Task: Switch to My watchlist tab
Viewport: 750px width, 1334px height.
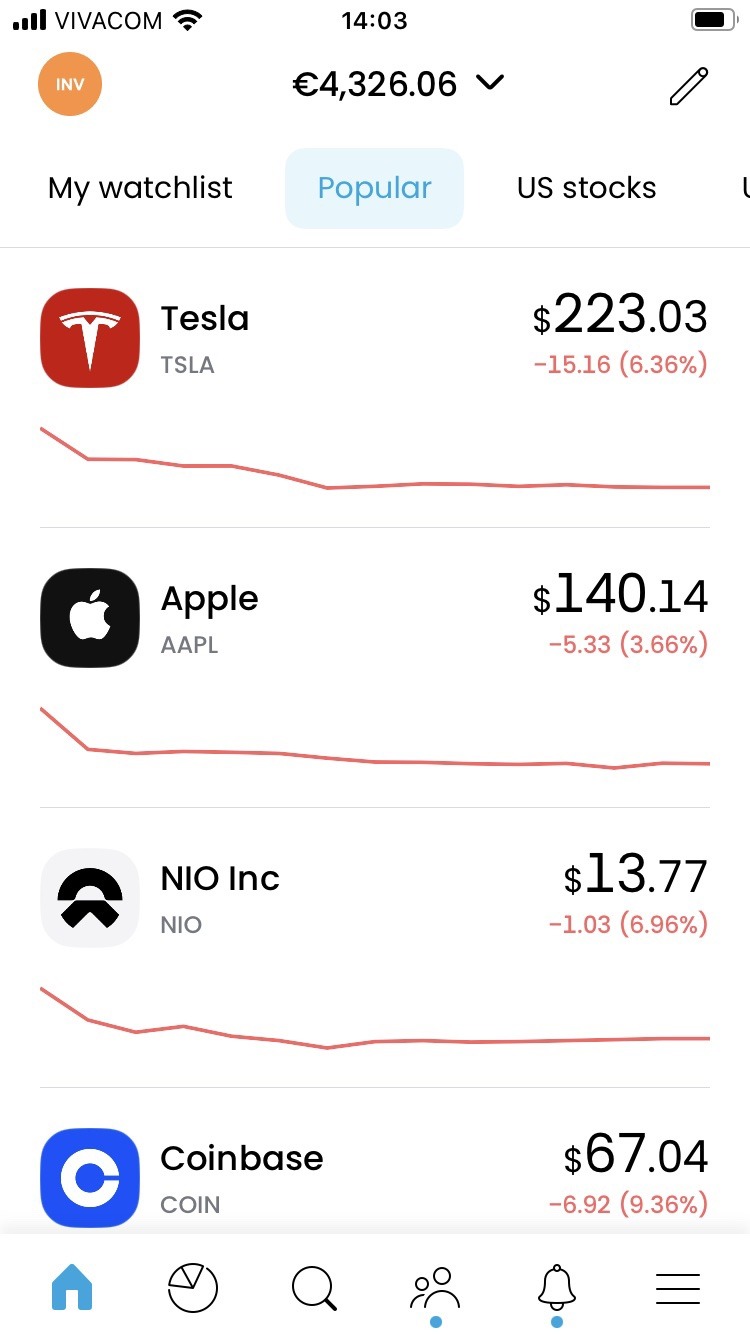Action: click(x=140, y=188)
